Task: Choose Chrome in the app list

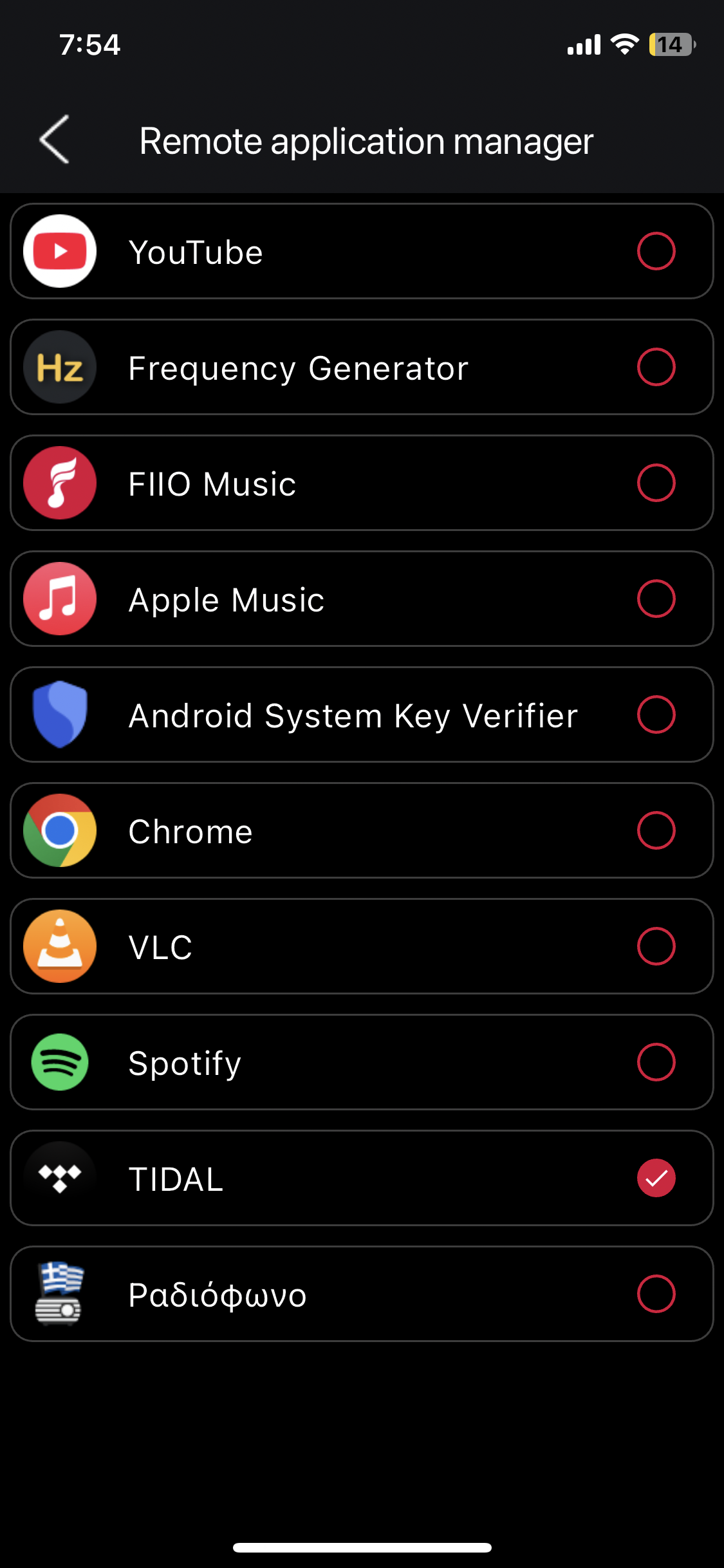Action: (656, 830)
